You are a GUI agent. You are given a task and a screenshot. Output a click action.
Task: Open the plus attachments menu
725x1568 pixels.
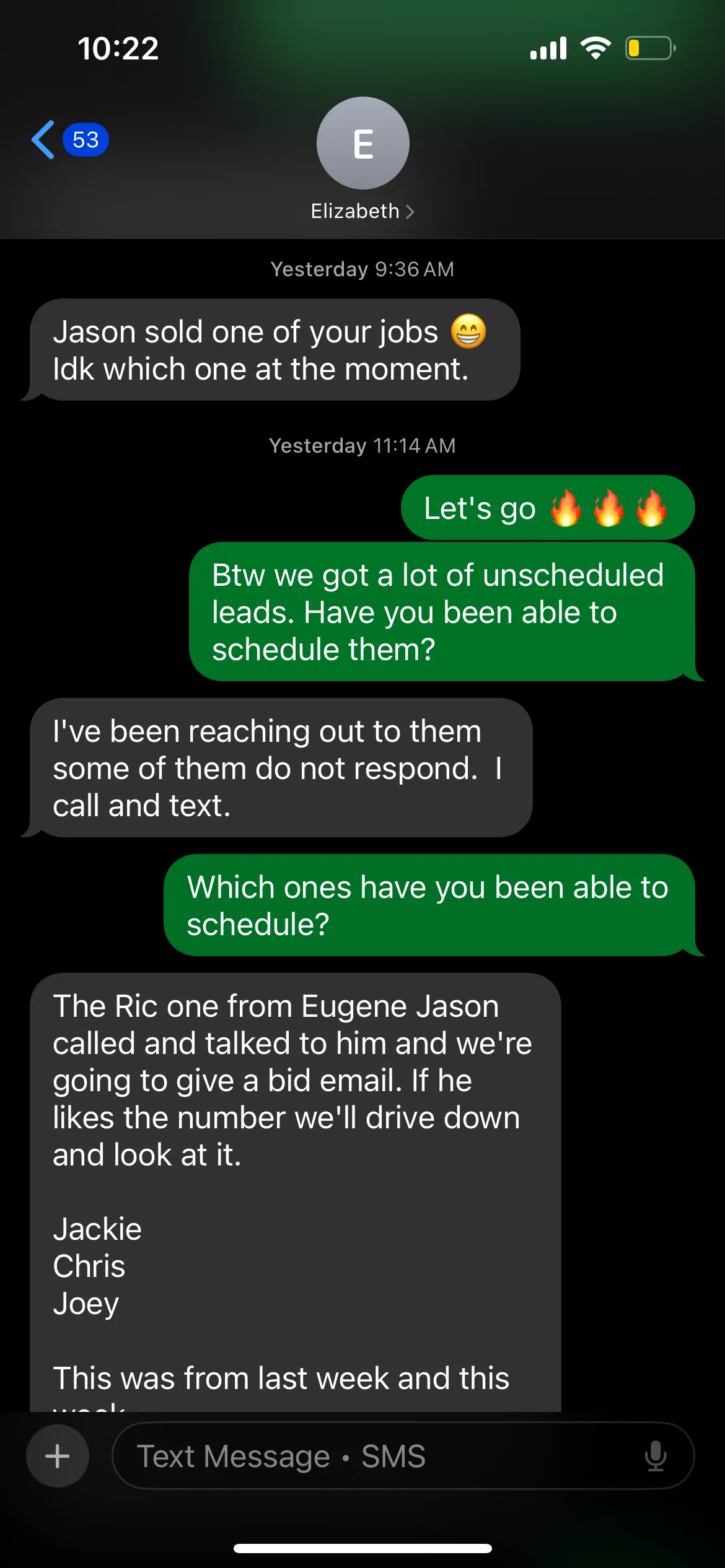pos(58,1456)
